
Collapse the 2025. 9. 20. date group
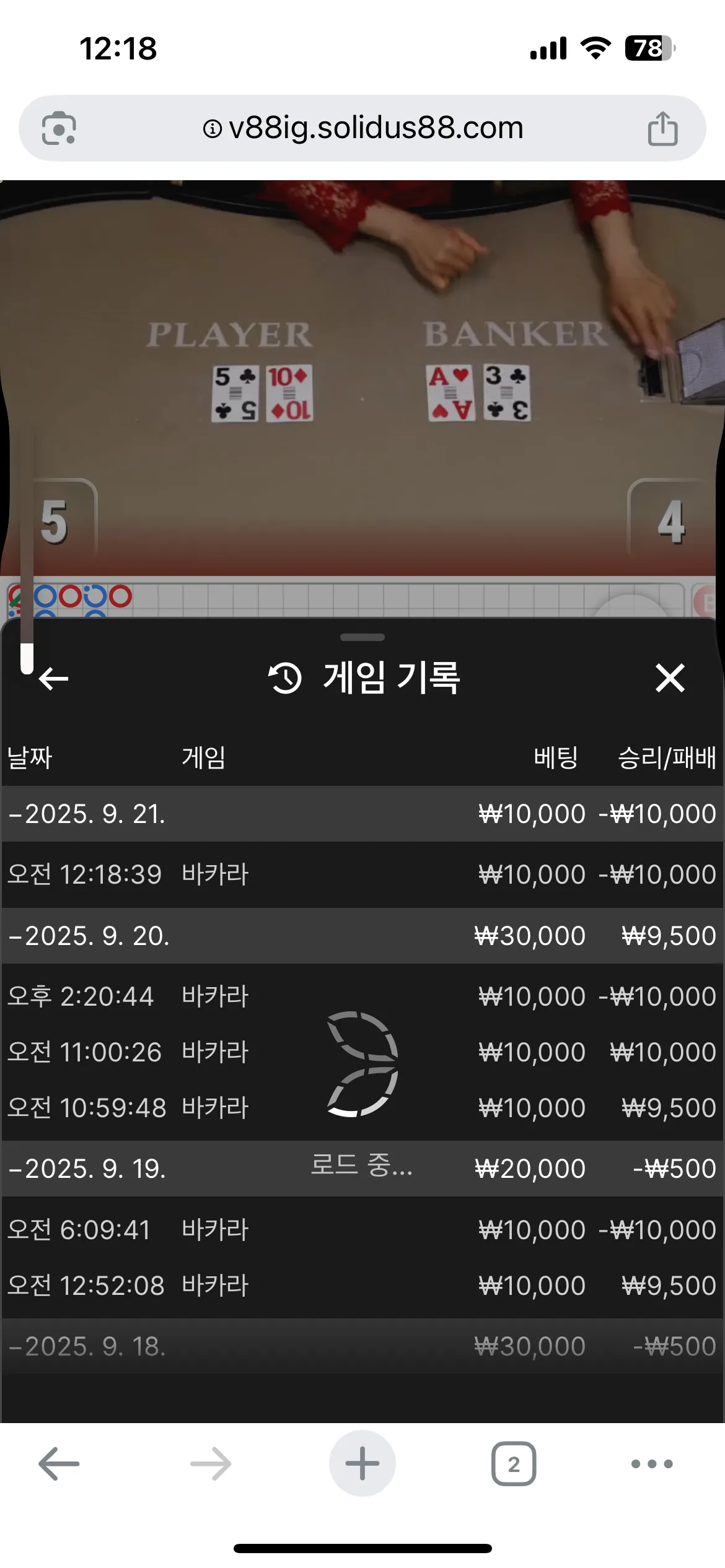click(x=362, y=936)
